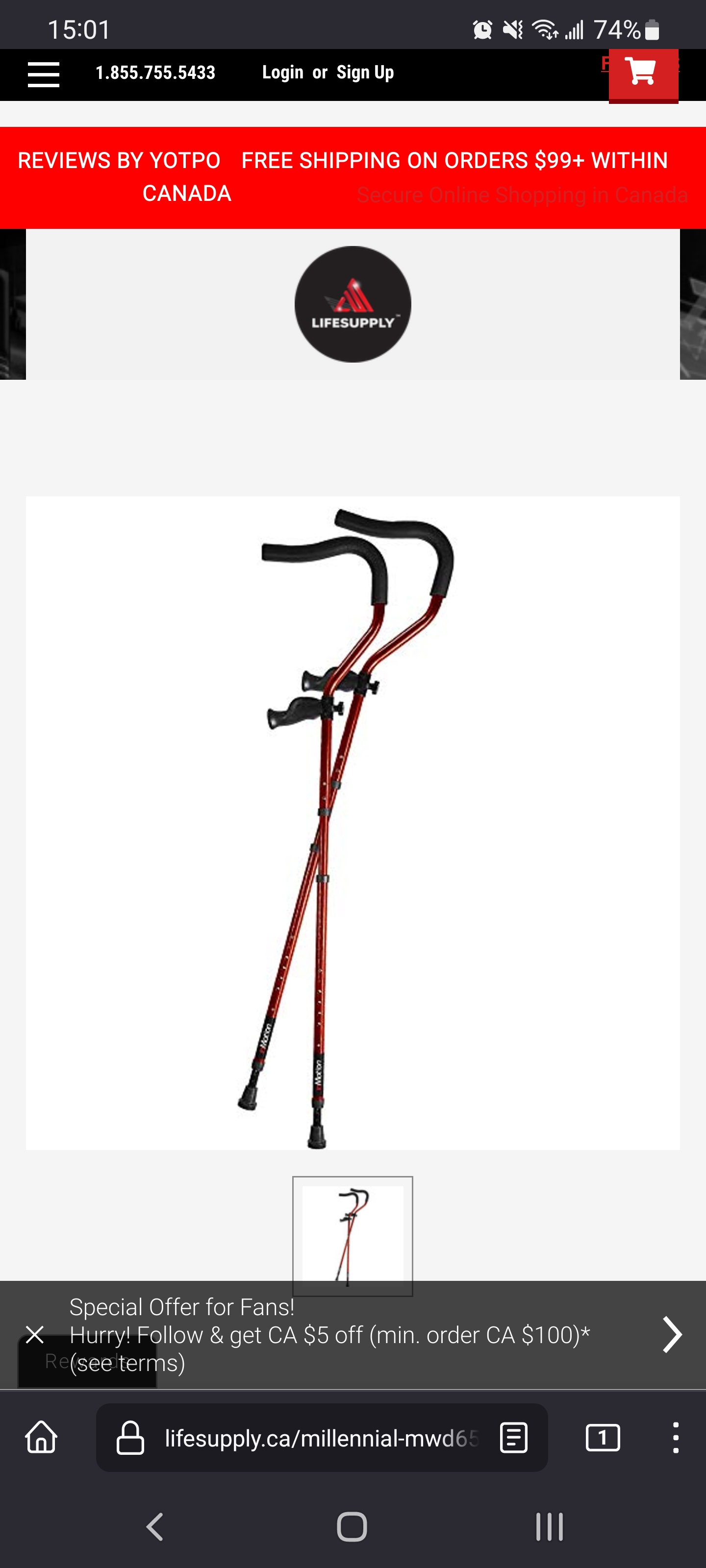The height and width of the screenshot is (1568, 706).
Task: Open the Sign Up link
Action: [365, 73]
